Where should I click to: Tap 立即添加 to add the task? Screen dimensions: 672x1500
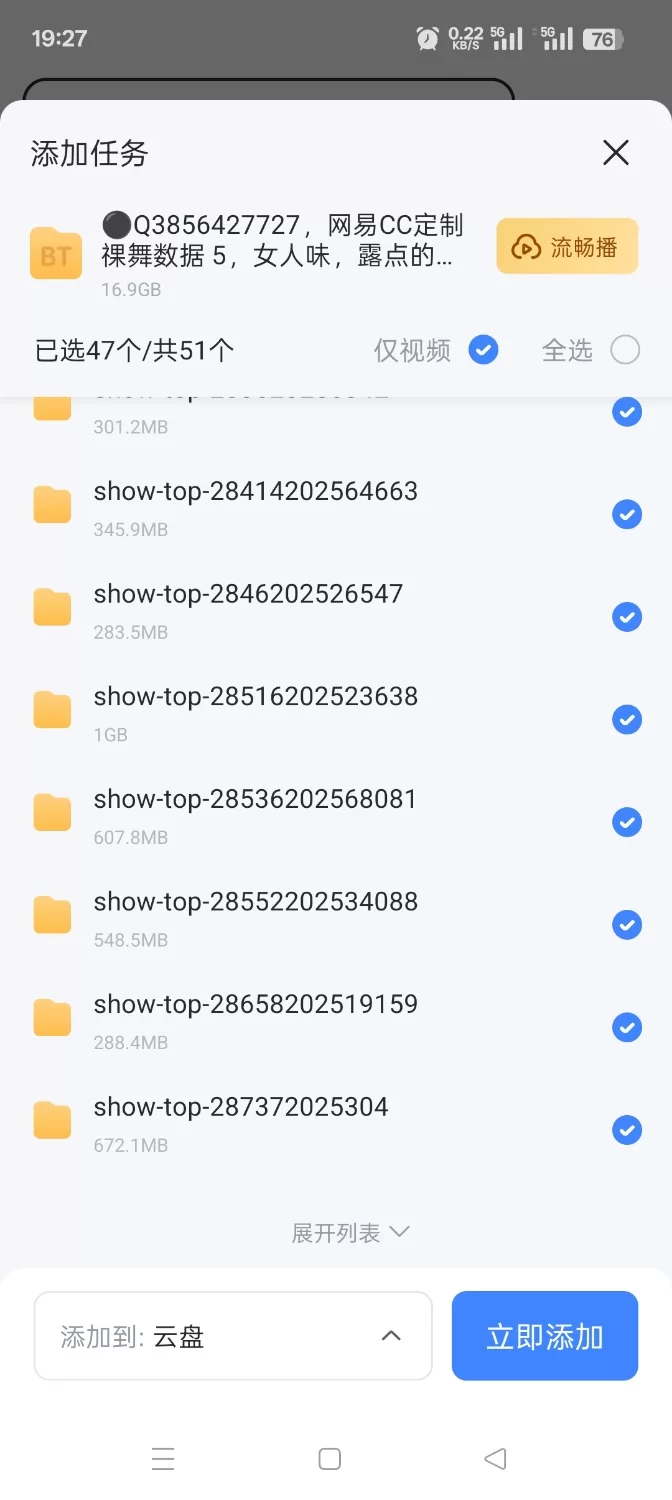pos(545,1336)
